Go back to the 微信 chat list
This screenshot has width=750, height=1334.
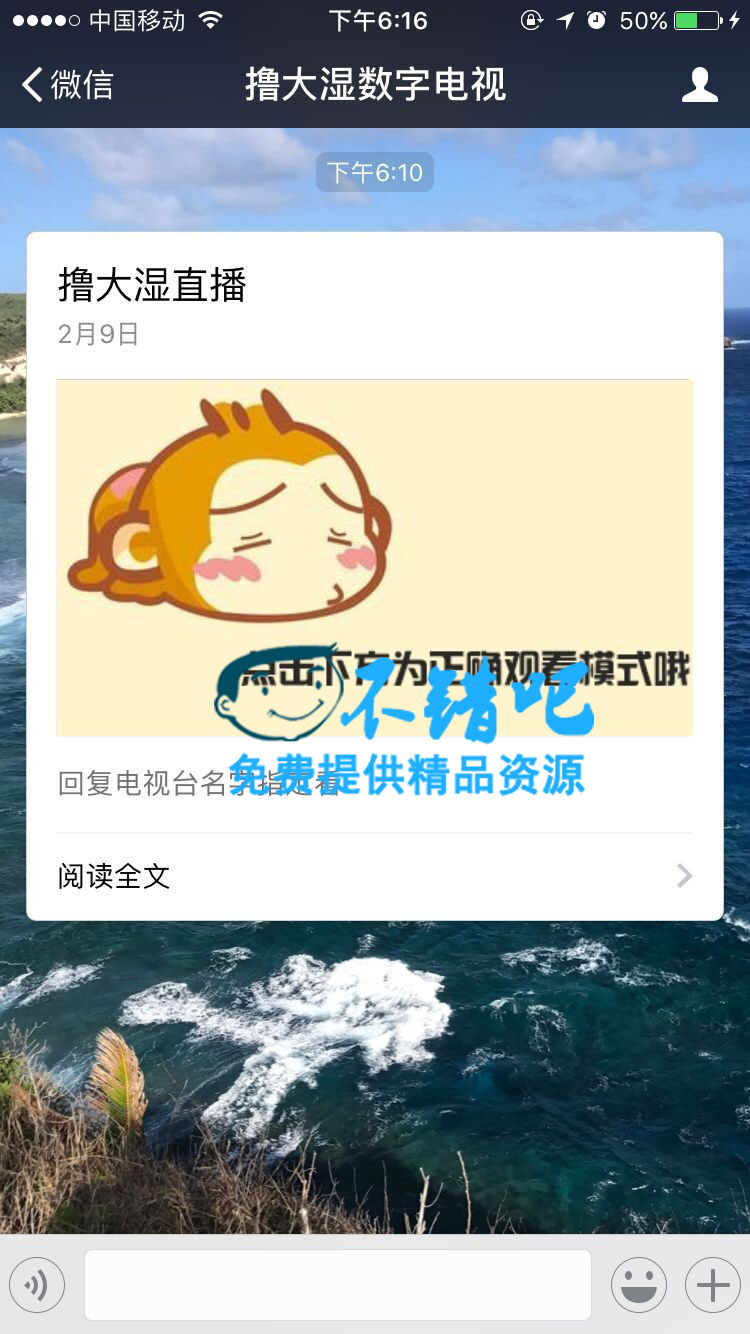click(67, 85)
